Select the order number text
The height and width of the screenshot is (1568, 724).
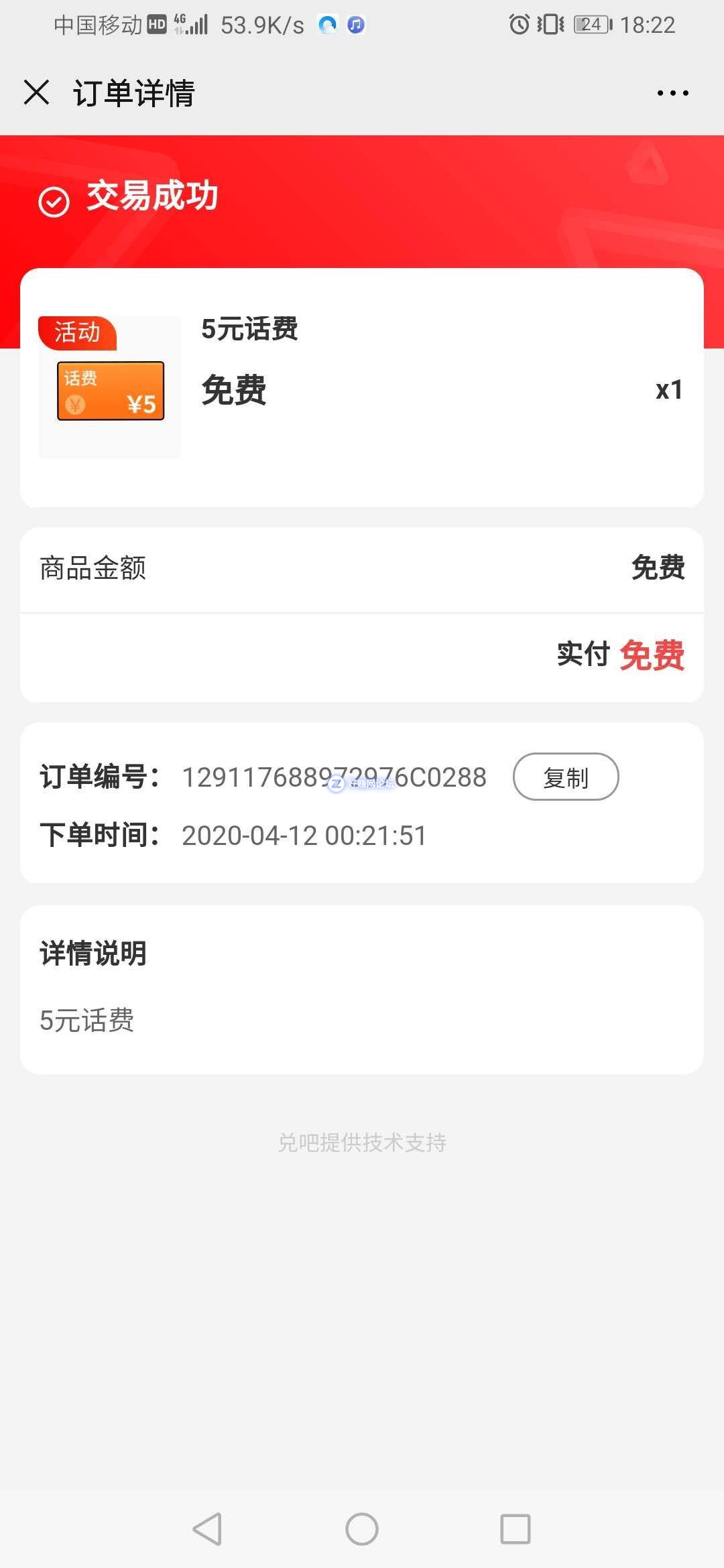[334, 777]
